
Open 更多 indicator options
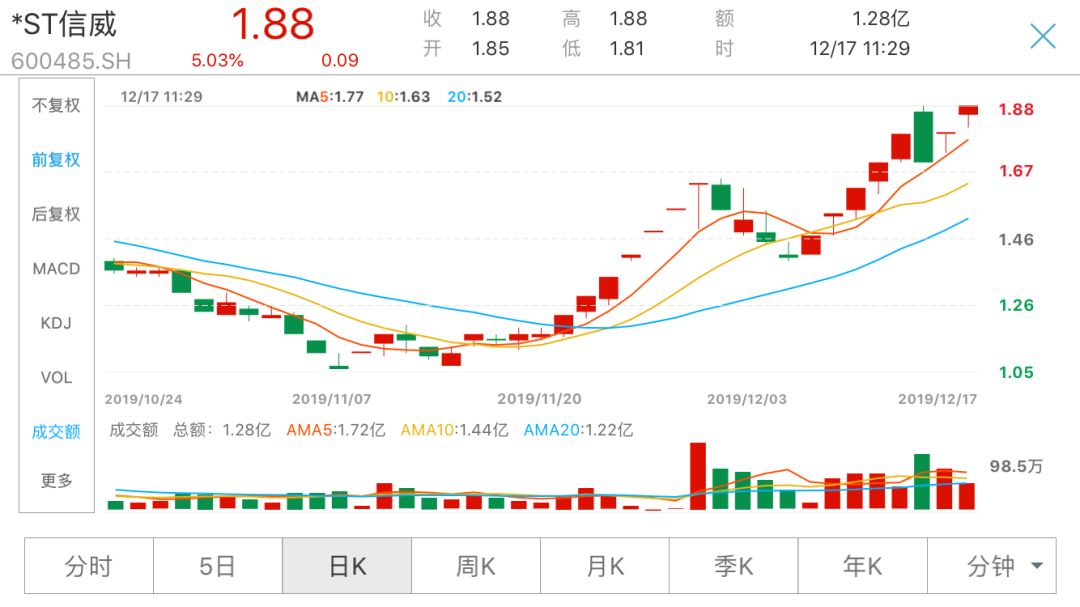point(56,481)
